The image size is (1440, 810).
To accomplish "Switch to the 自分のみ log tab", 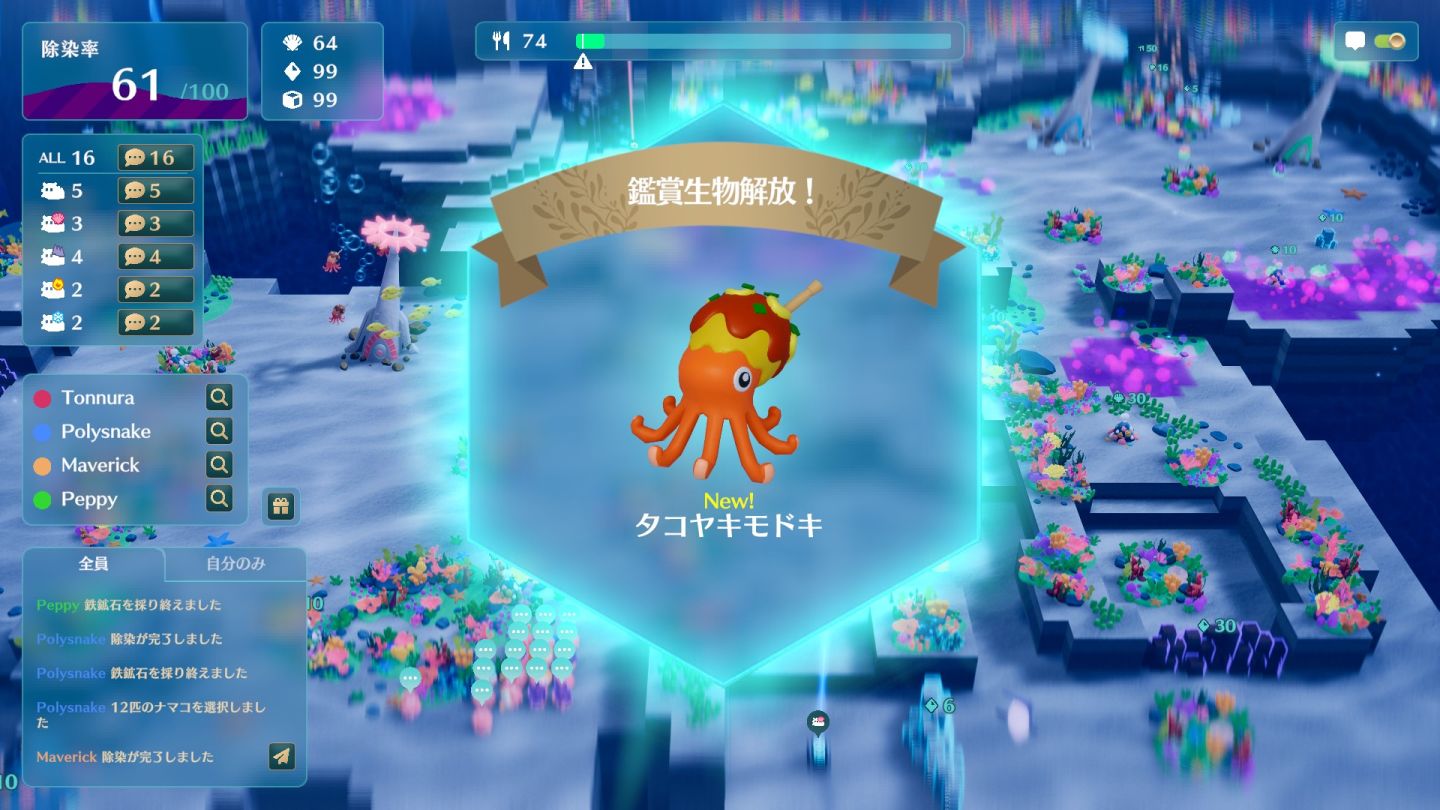I will pyautogui.click(x=235, y=564).
